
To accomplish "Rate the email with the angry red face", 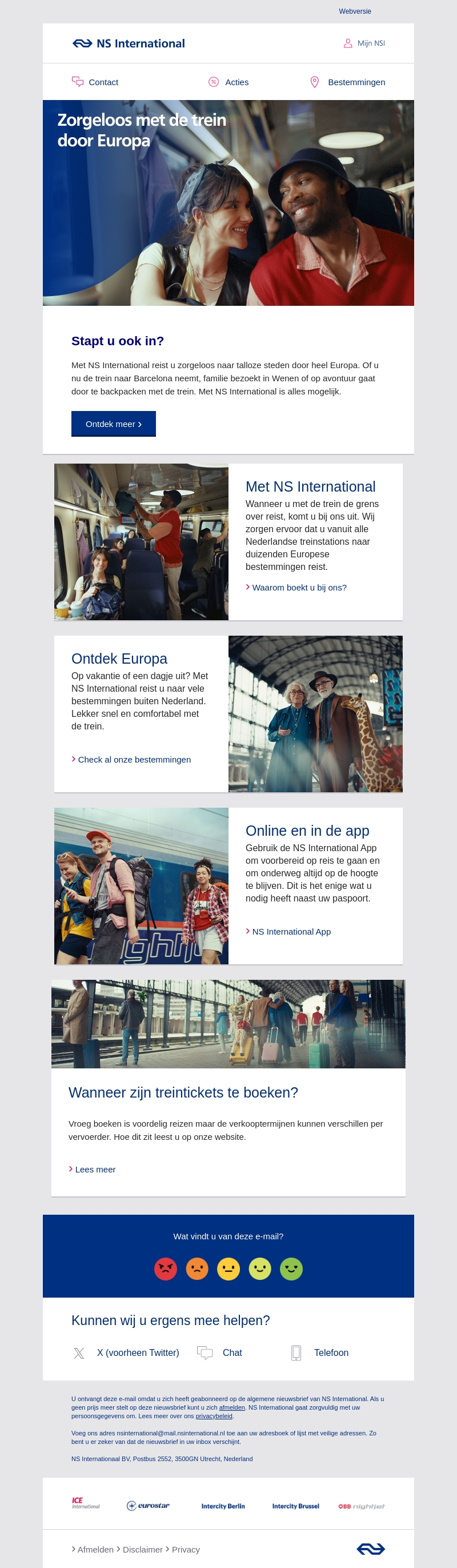I will (x=166, y=1269).
